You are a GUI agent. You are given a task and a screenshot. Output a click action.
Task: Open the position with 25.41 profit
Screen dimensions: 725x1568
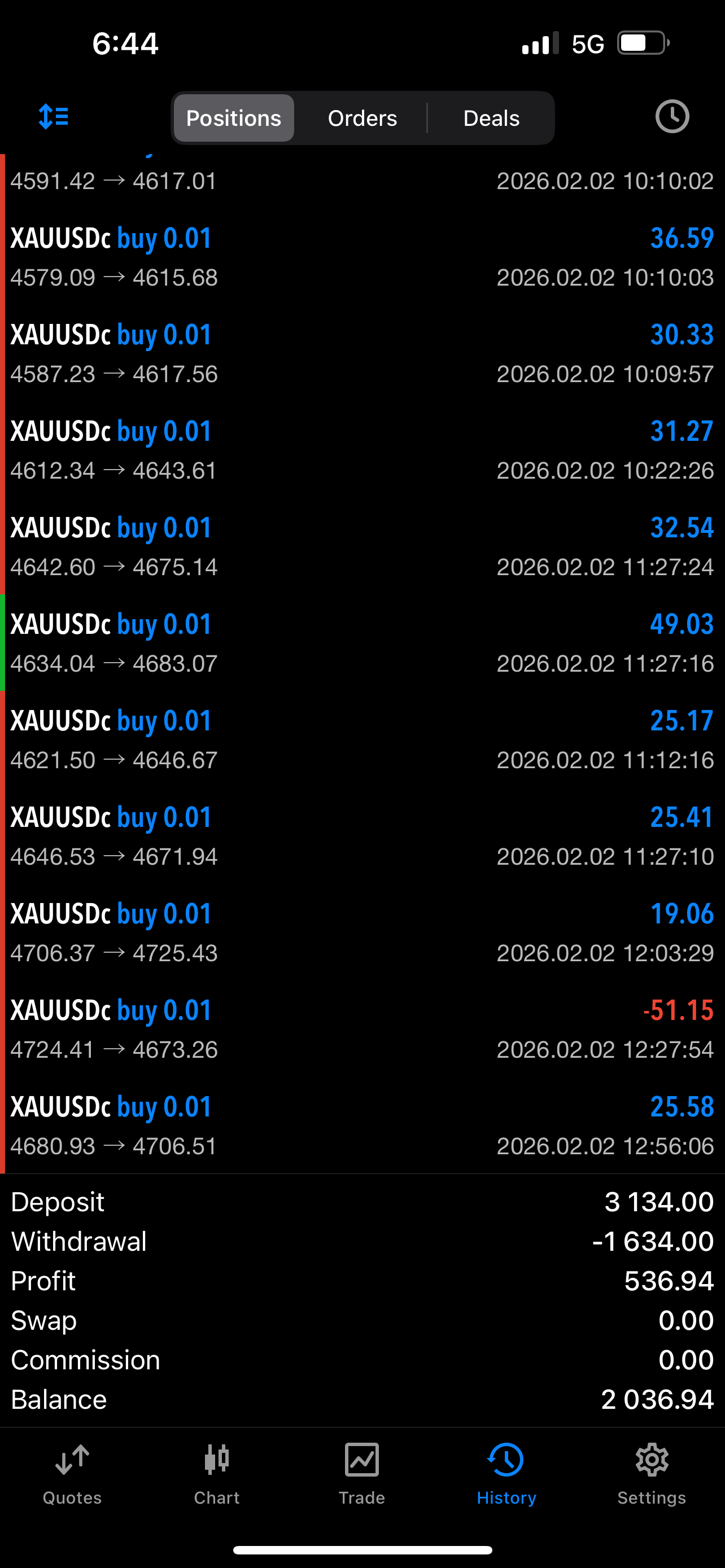click(362, 836)
